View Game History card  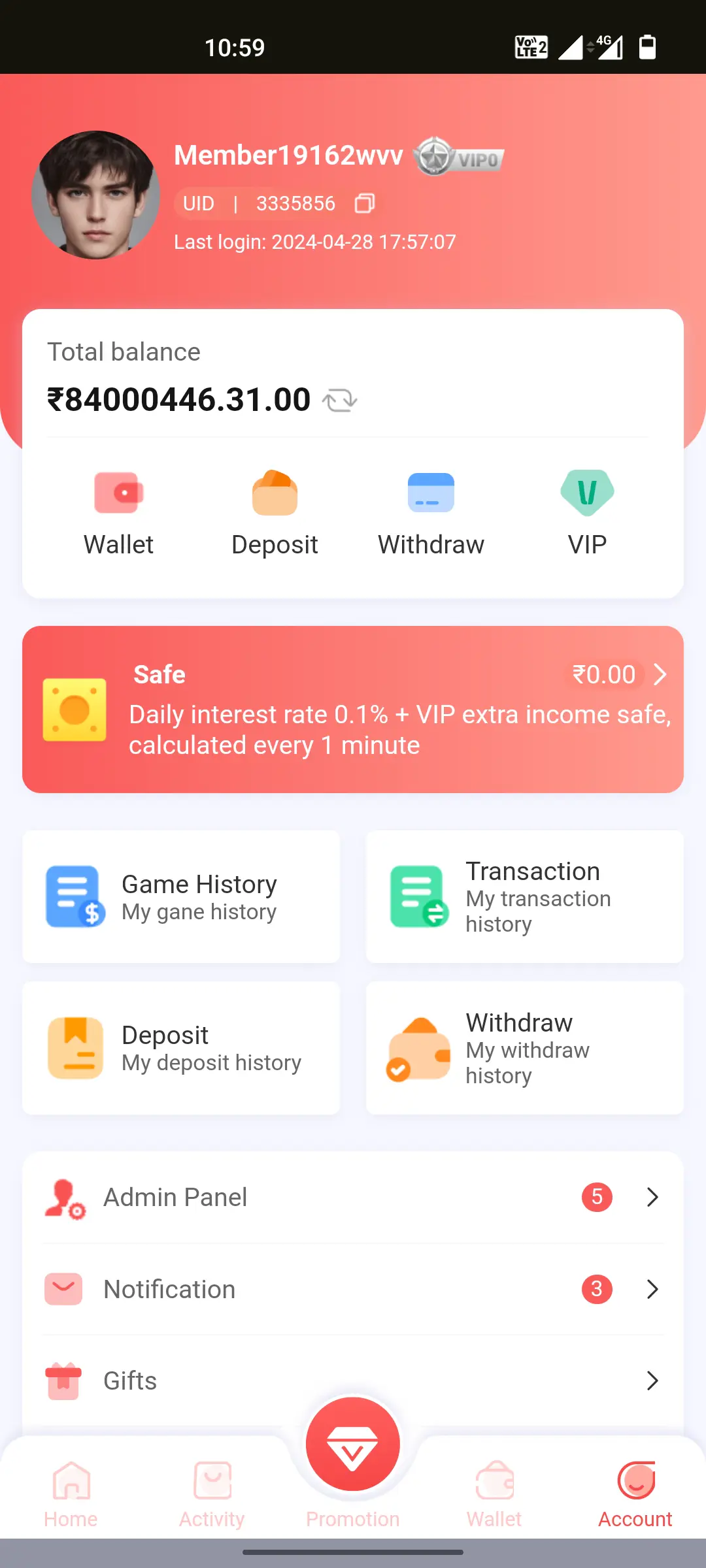click(x=181, y=896)
